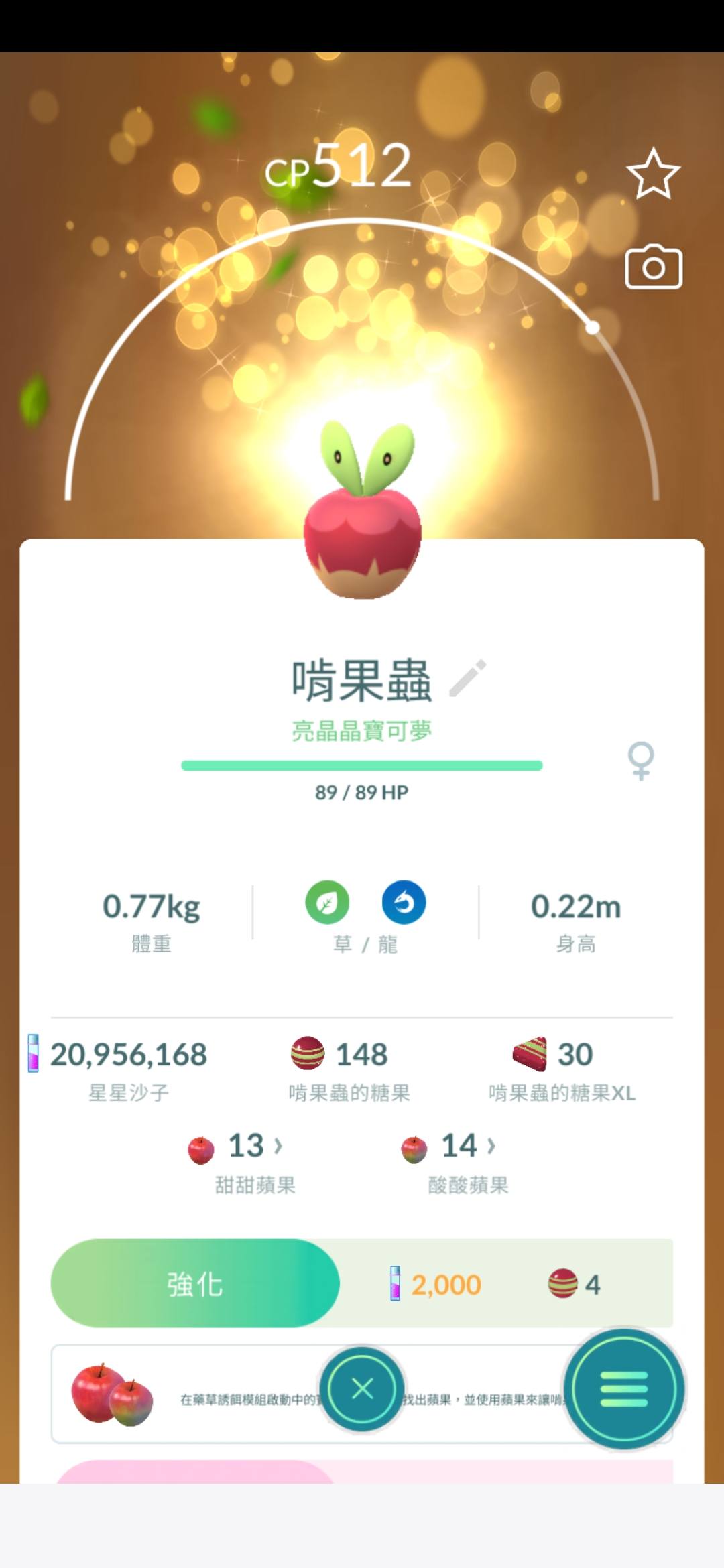Tap the Dragon type icon
Screen dimensions: 724x1568
[x=404, y=903]
